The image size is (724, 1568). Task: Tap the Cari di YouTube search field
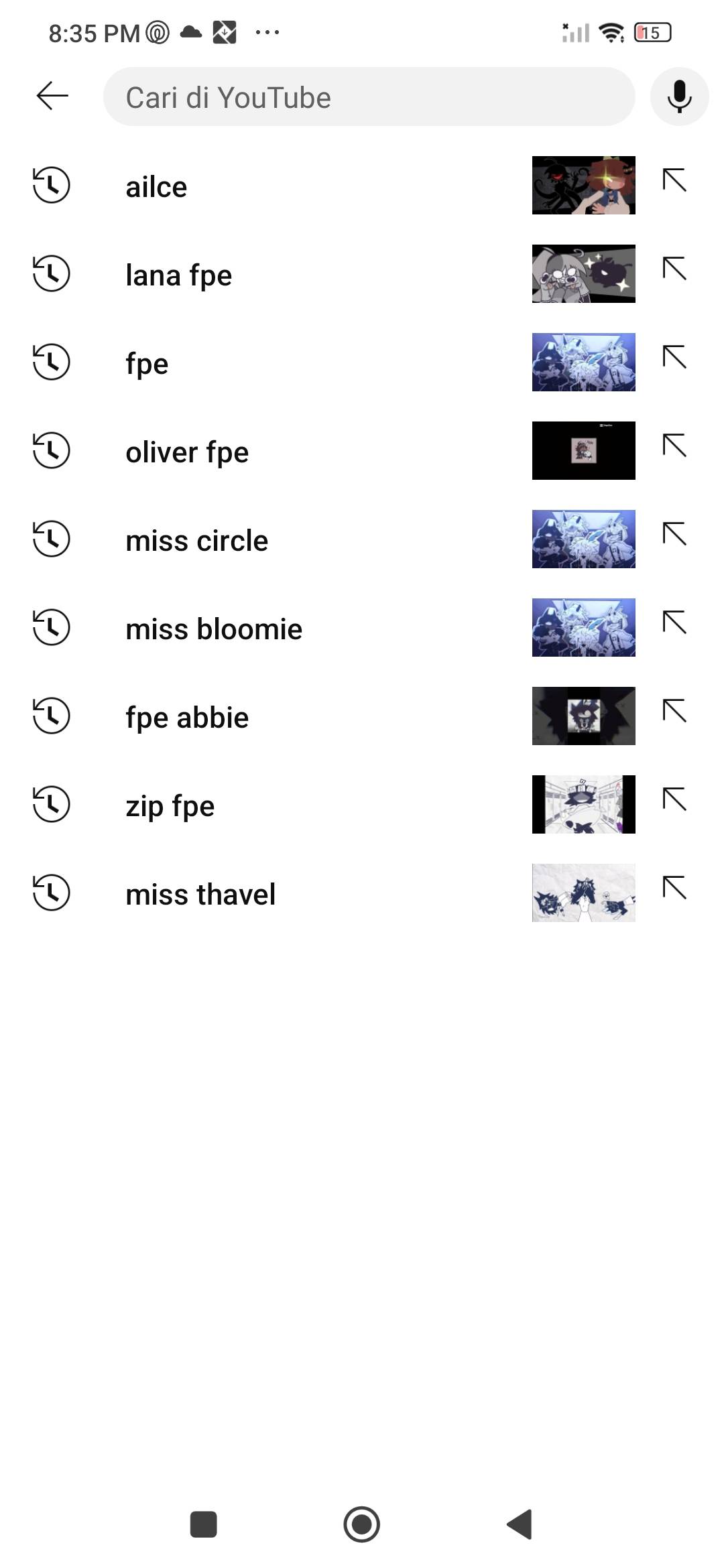[x=369, y=97]
